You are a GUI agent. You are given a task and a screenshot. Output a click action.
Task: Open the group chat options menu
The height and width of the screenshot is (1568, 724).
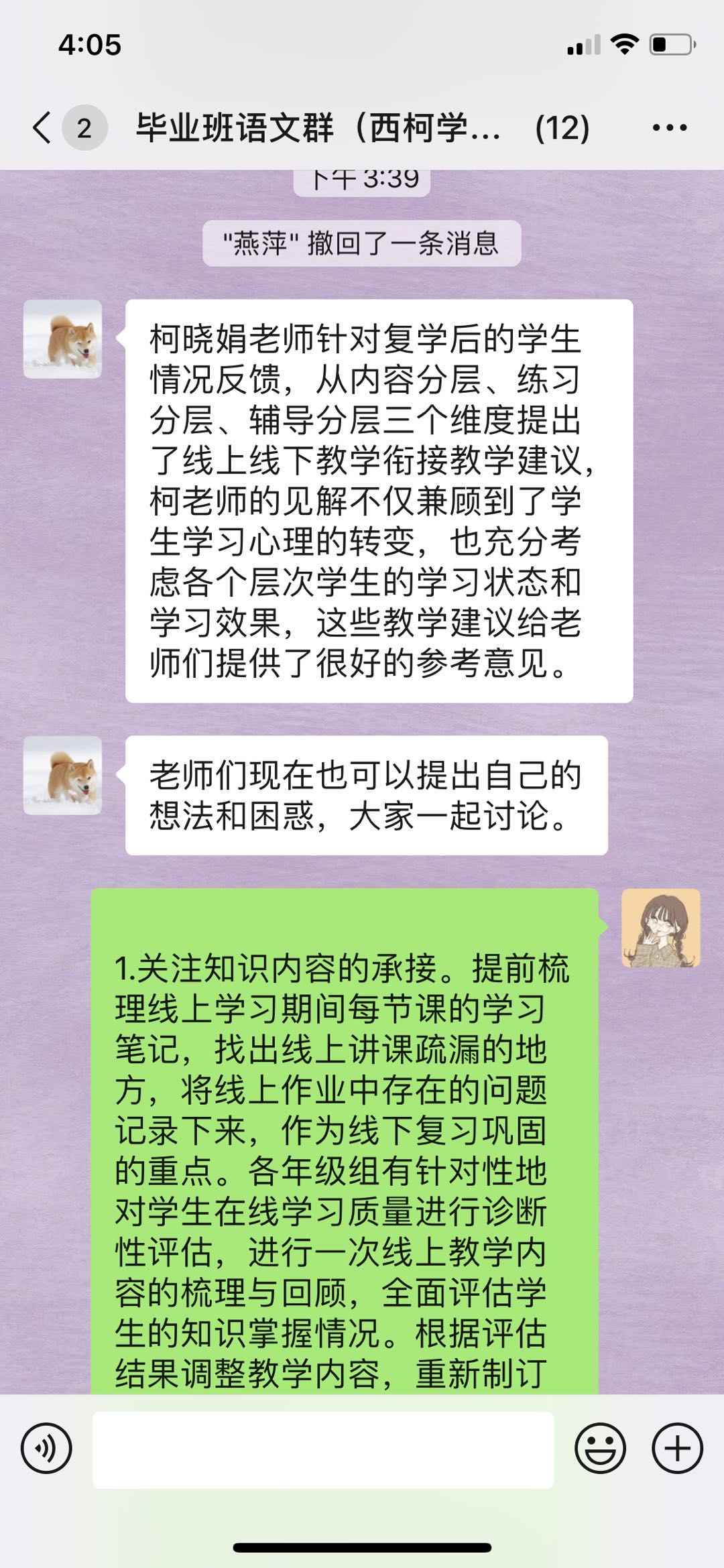(x=669, y=127)
